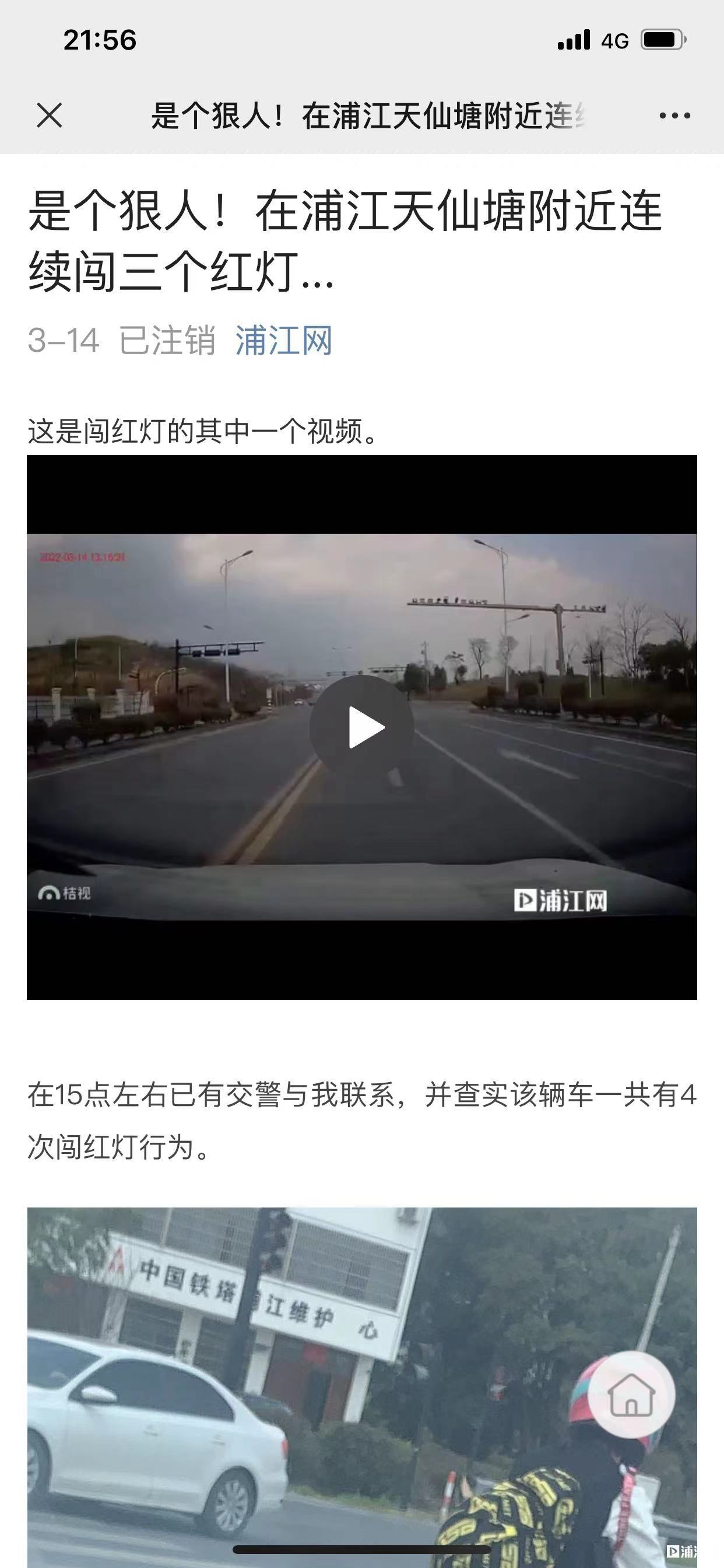Play the red-light running video

coord(361,727)
